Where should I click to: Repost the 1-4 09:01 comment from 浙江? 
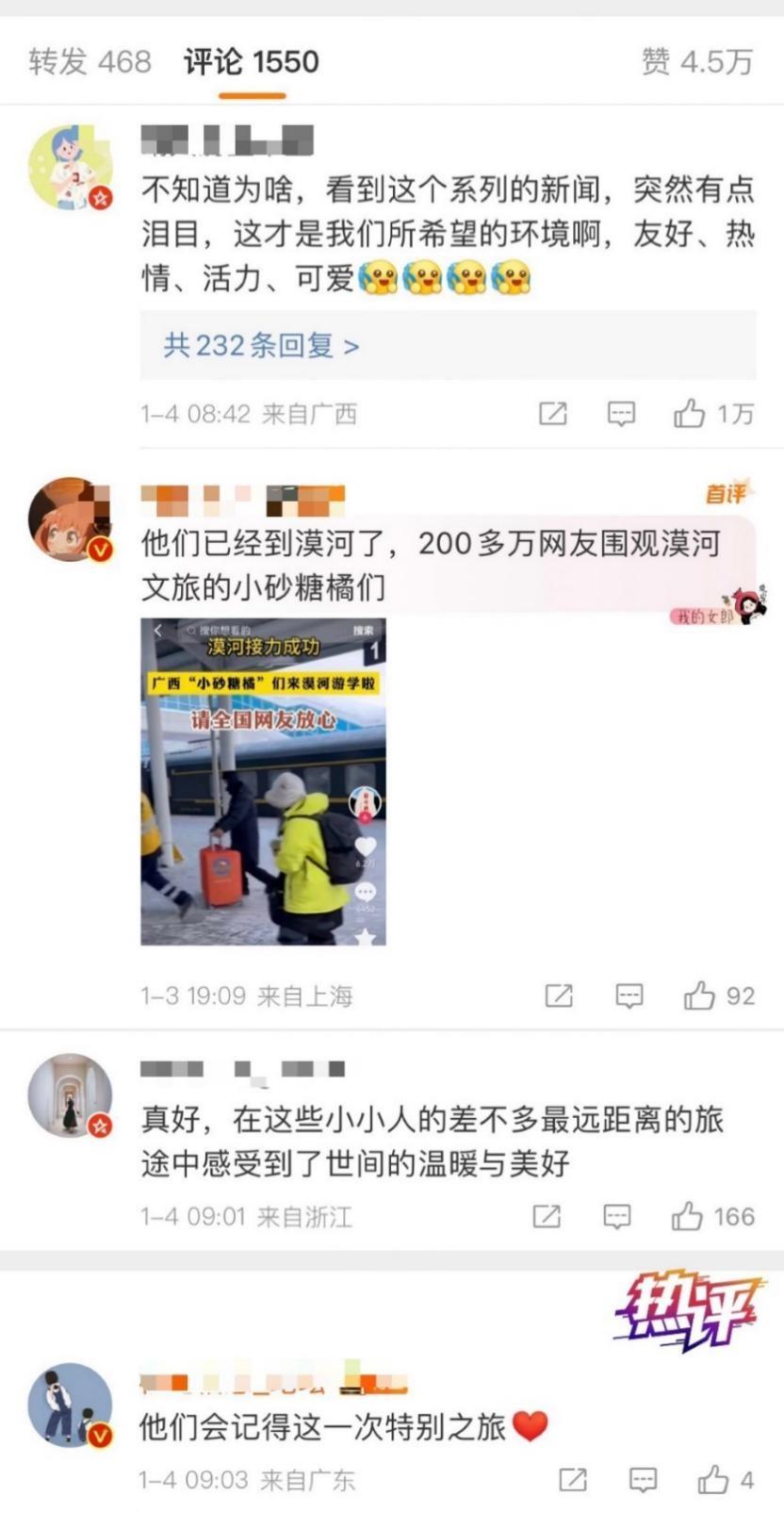point(547,1216)
